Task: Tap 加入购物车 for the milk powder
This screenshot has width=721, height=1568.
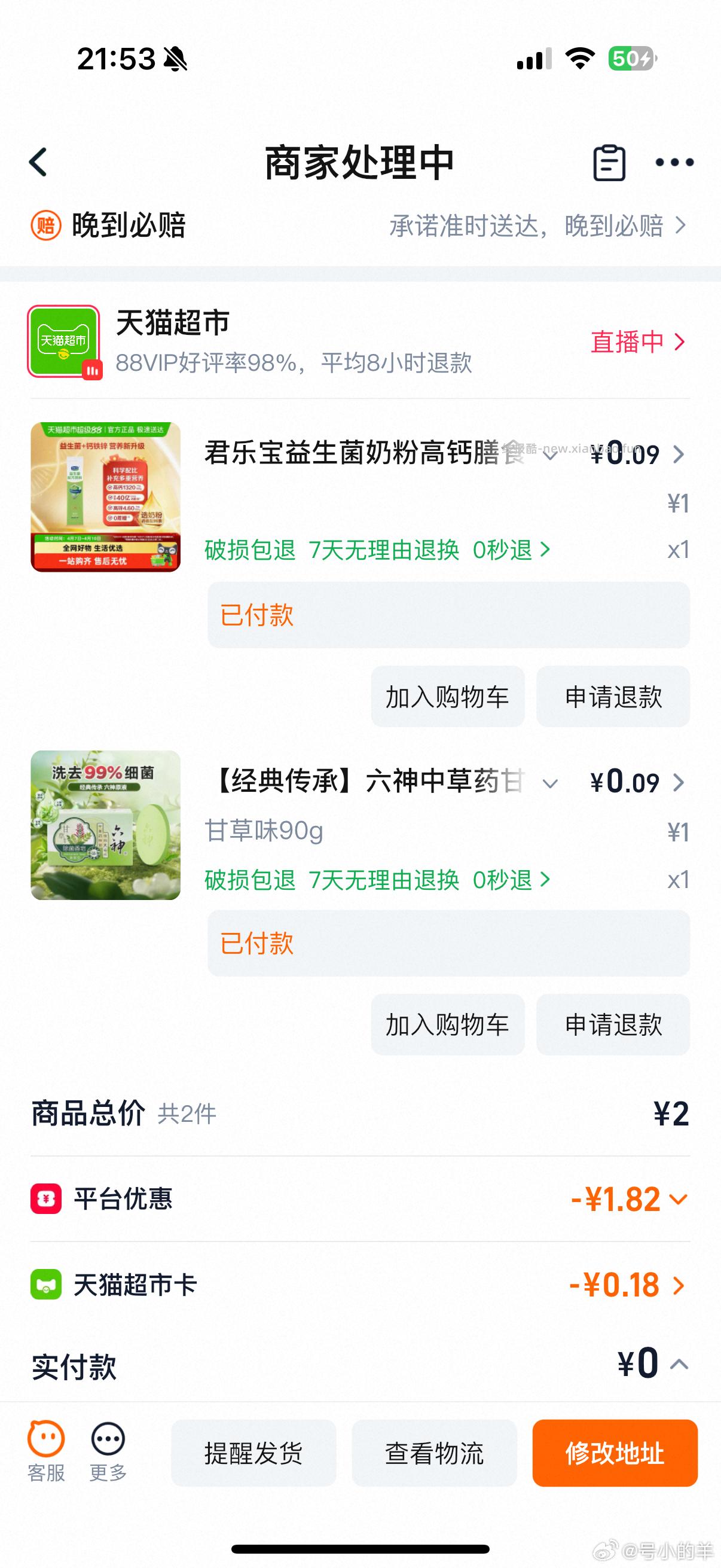Action: (447, 695)
